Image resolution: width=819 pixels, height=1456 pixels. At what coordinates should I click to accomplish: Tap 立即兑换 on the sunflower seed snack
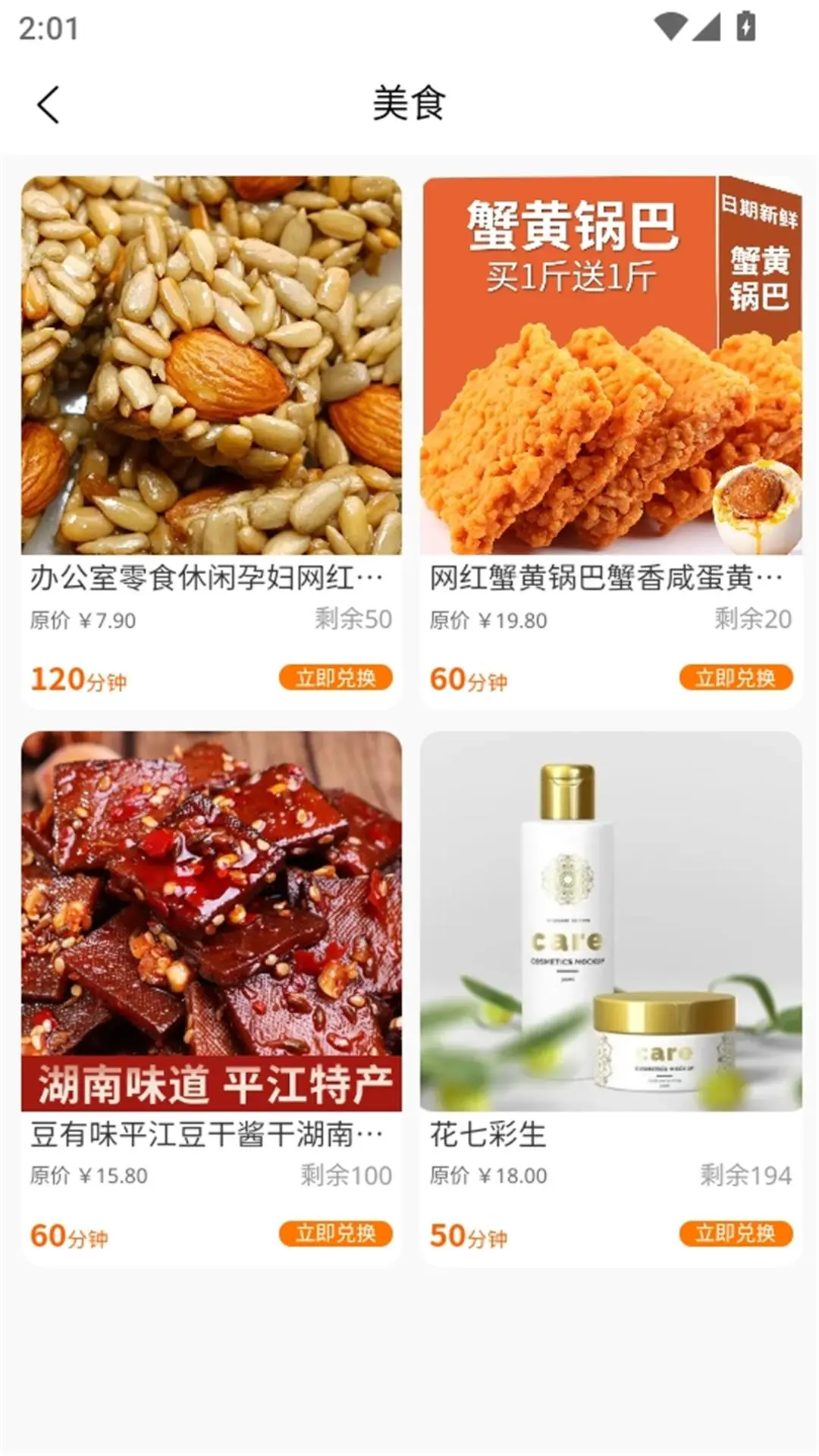click(x=335, y=677)
